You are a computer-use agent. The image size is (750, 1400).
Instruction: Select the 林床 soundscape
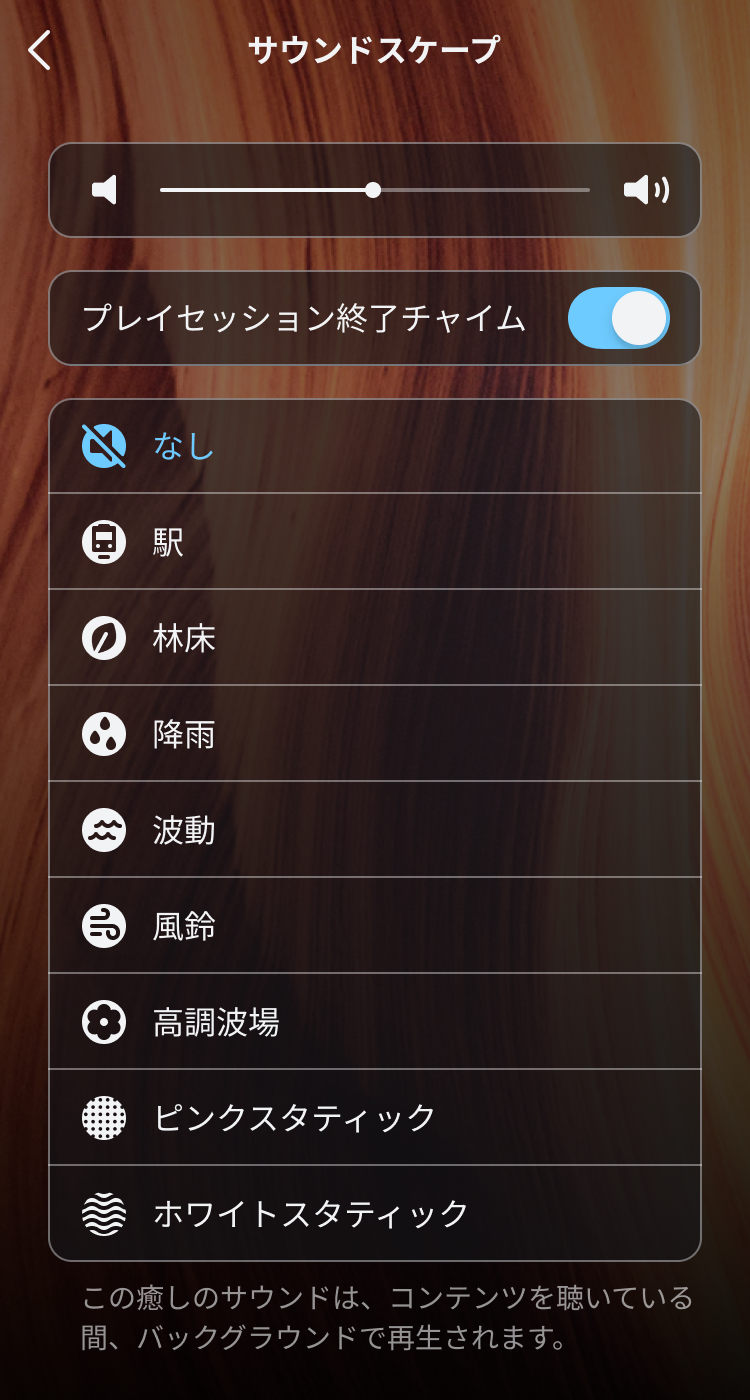tap(374, 638)
